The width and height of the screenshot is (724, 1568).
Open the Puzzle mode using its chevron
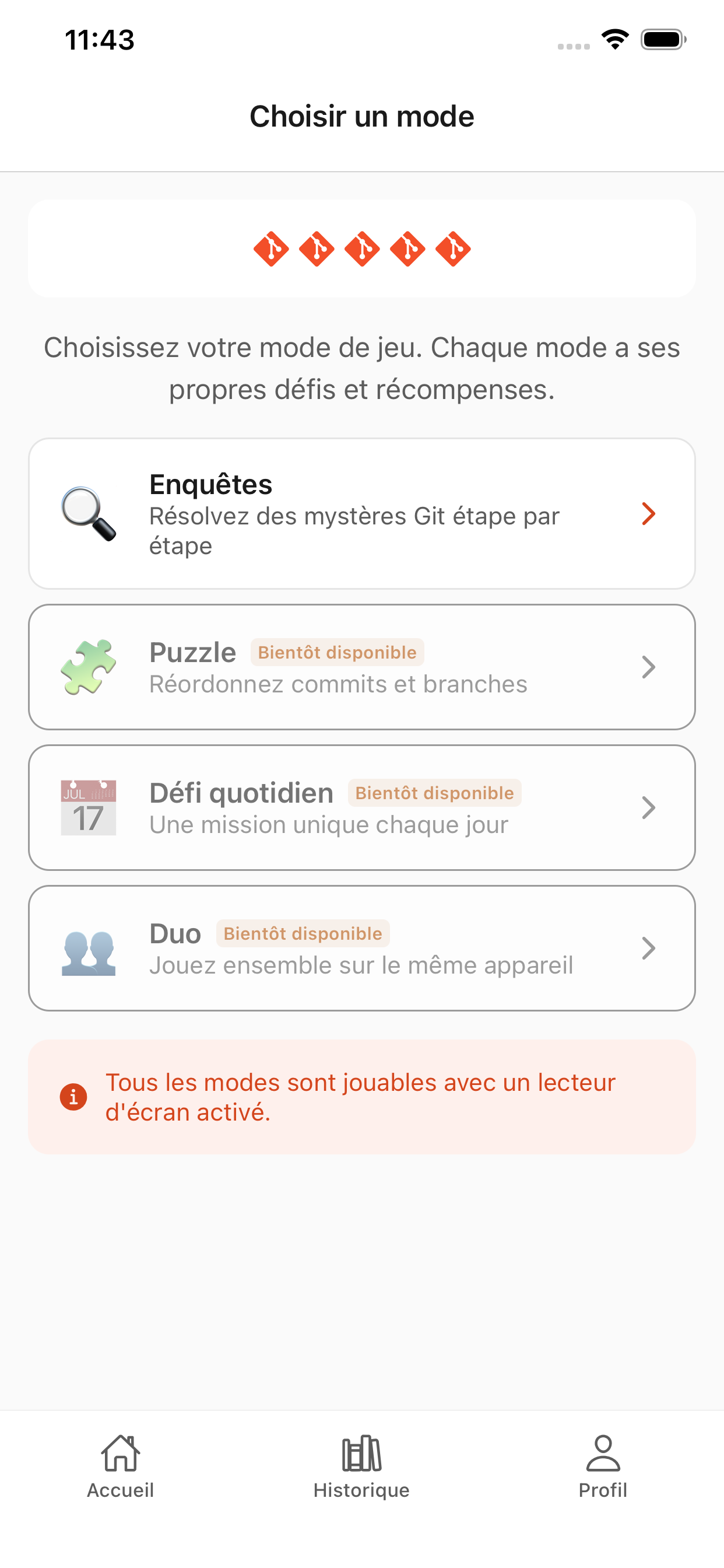(x=649, y=667)
